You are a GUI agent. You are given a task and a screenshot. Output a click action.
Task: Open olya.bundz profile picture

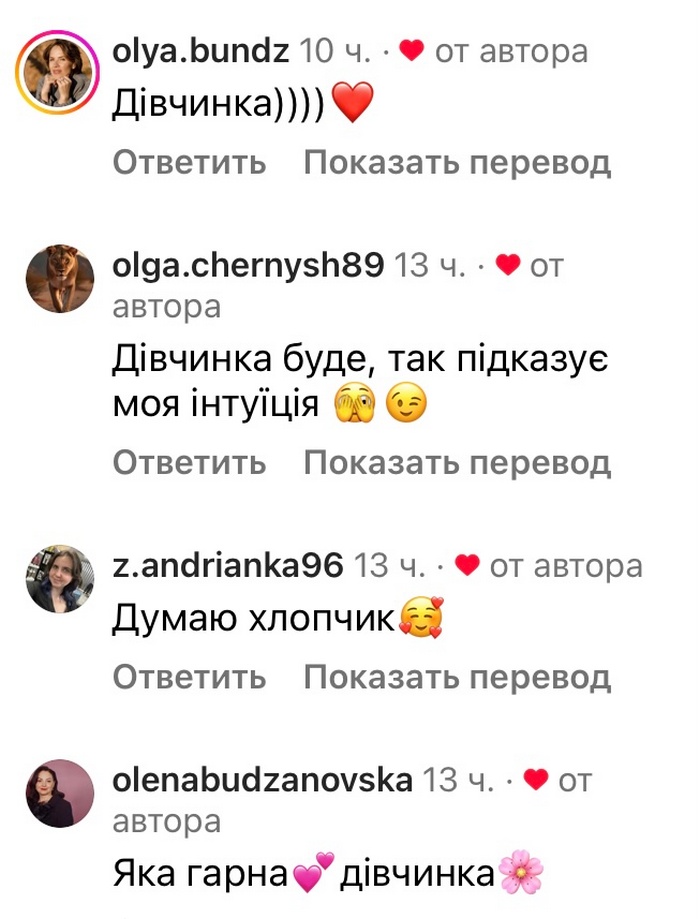60,73
